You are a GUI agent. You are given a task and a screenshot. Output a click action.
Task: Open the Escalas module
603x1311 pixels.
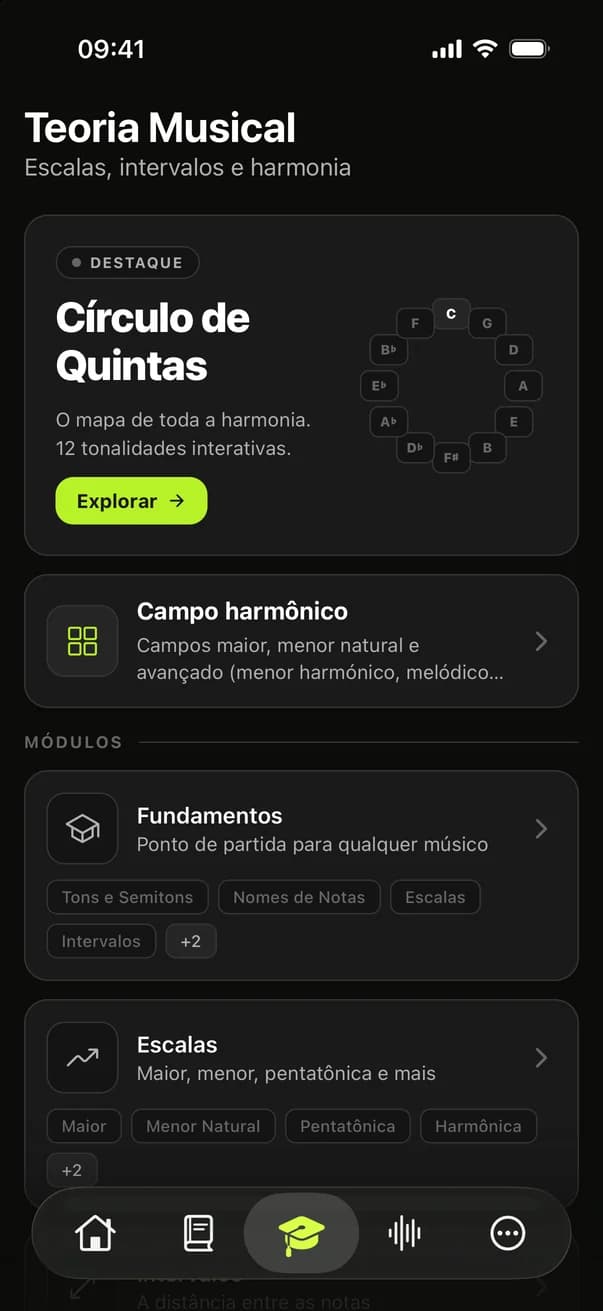(301, 1058)
